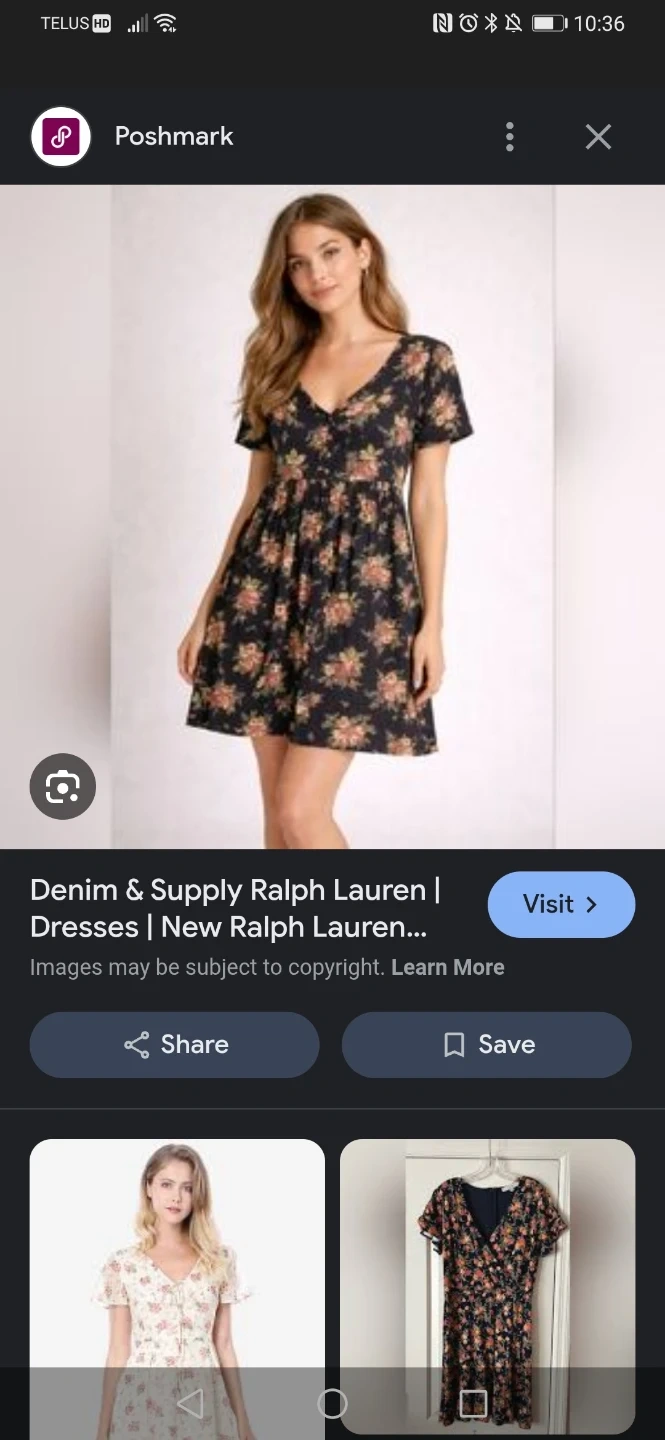Go back with the system back button
Screen dimensions: 665x1440
(190, 1404)
